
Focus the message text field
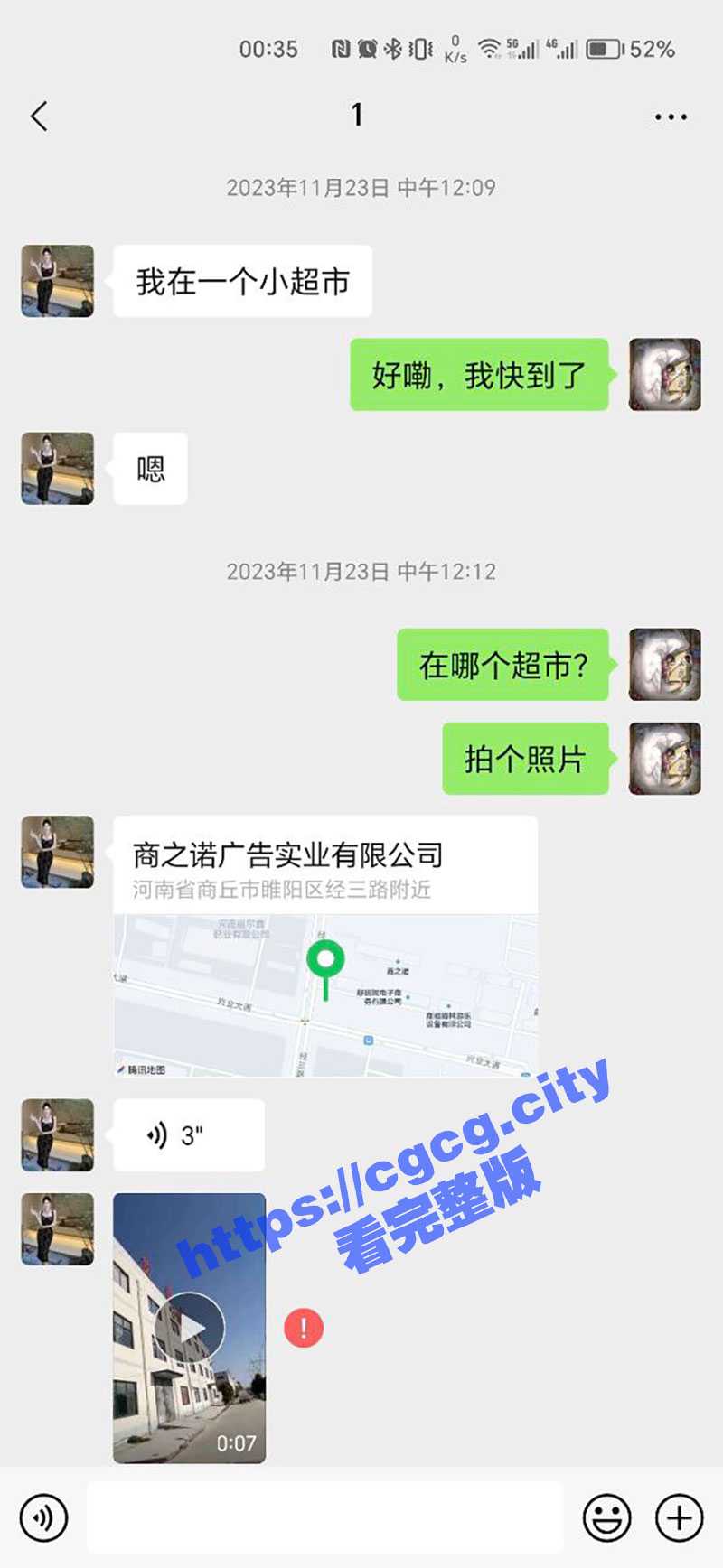click(325, 1518)
